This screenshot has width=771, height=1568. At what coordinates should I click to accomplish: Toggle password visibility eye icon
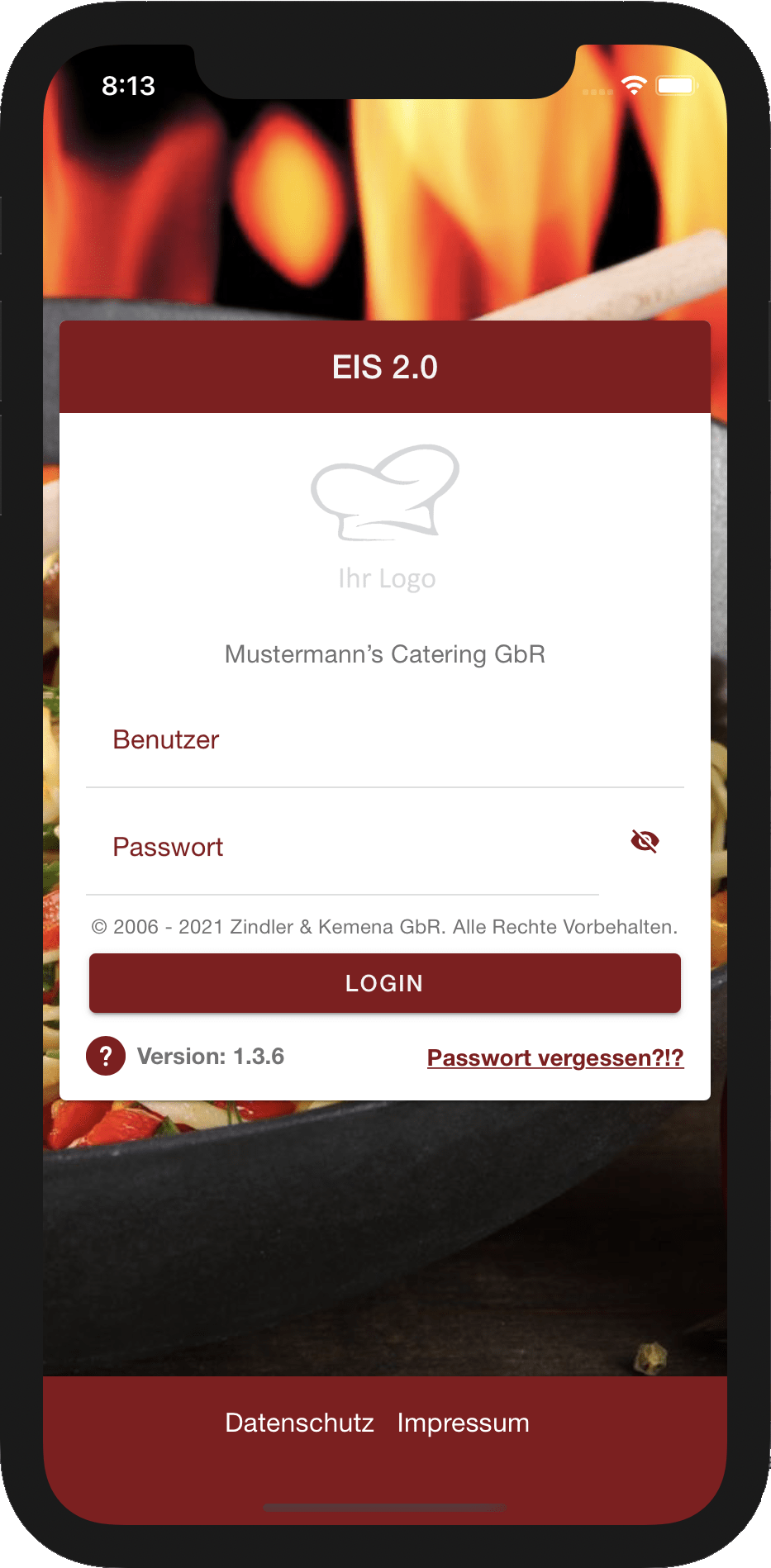(x=645, y=842)
